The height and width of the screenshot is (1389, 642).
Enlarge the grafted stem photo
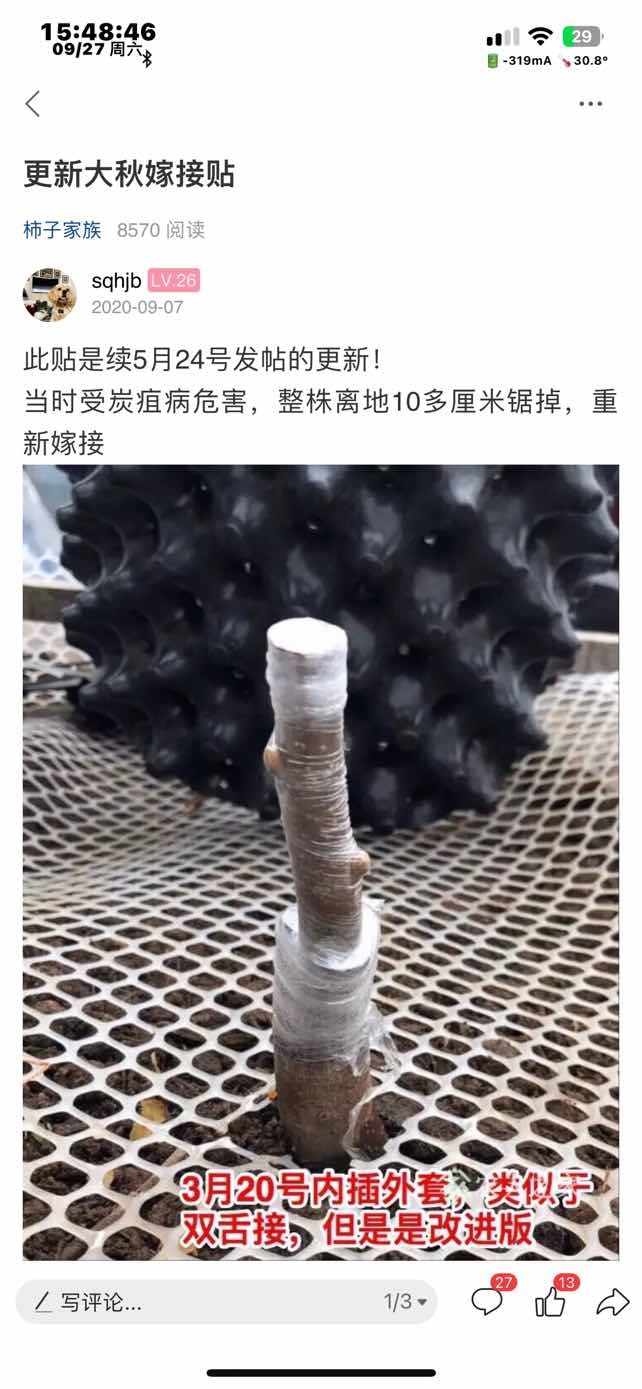coord(320,860)
